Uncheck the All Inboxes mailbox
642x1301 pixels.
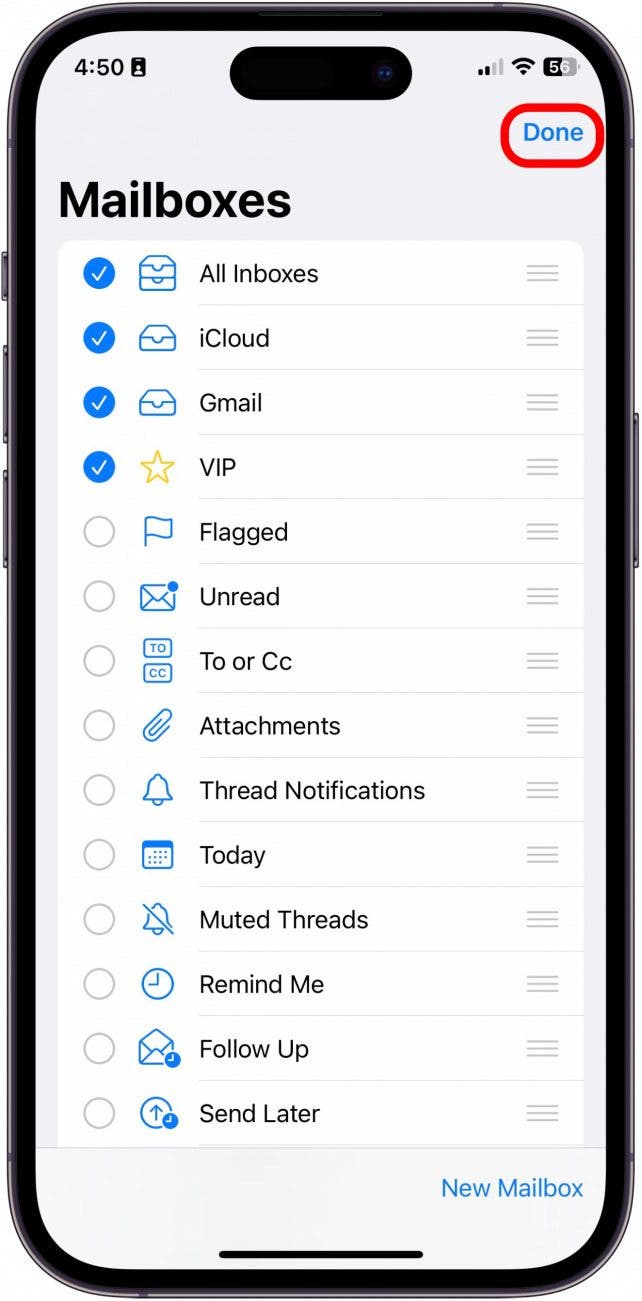tap(99, 273)
